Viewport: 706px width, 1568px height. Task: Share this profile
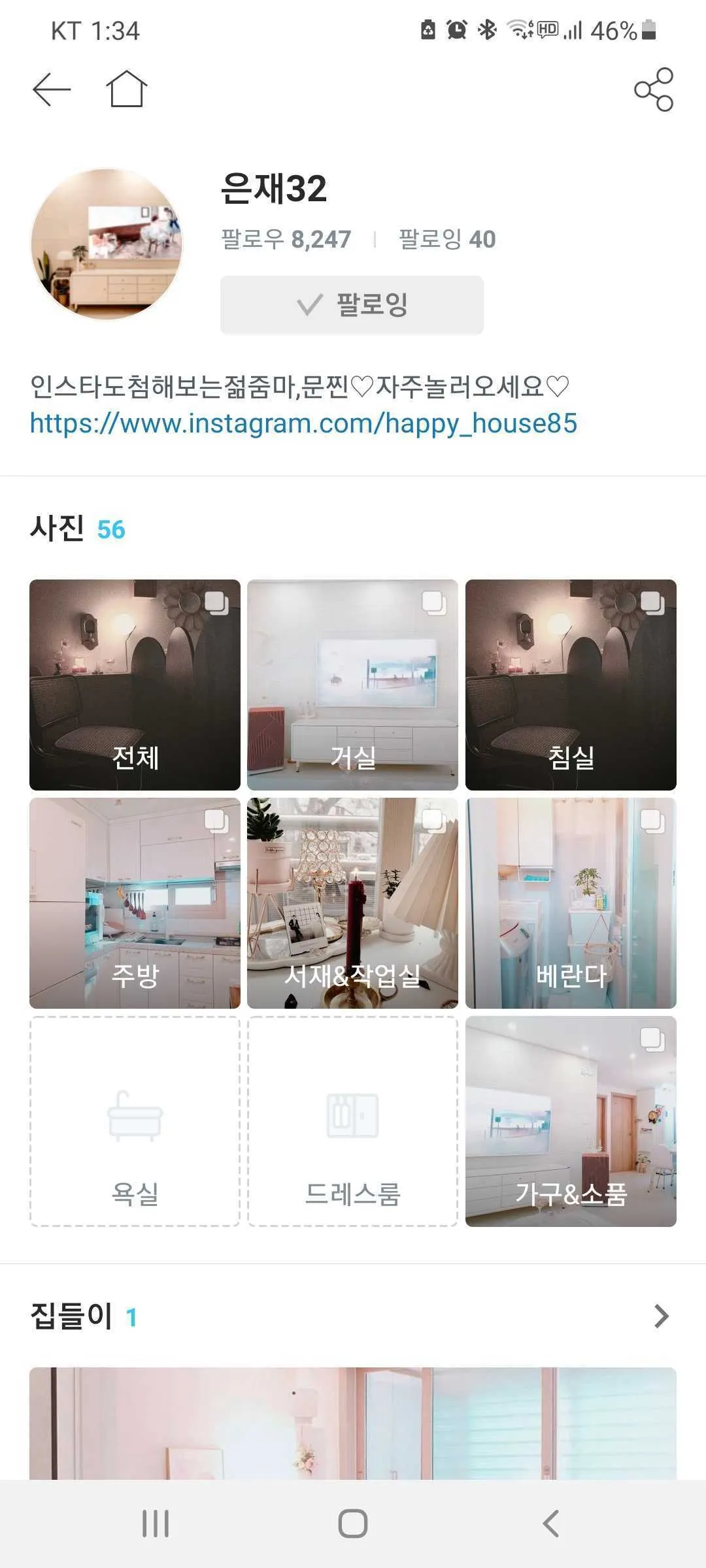(x=653, y=90)
